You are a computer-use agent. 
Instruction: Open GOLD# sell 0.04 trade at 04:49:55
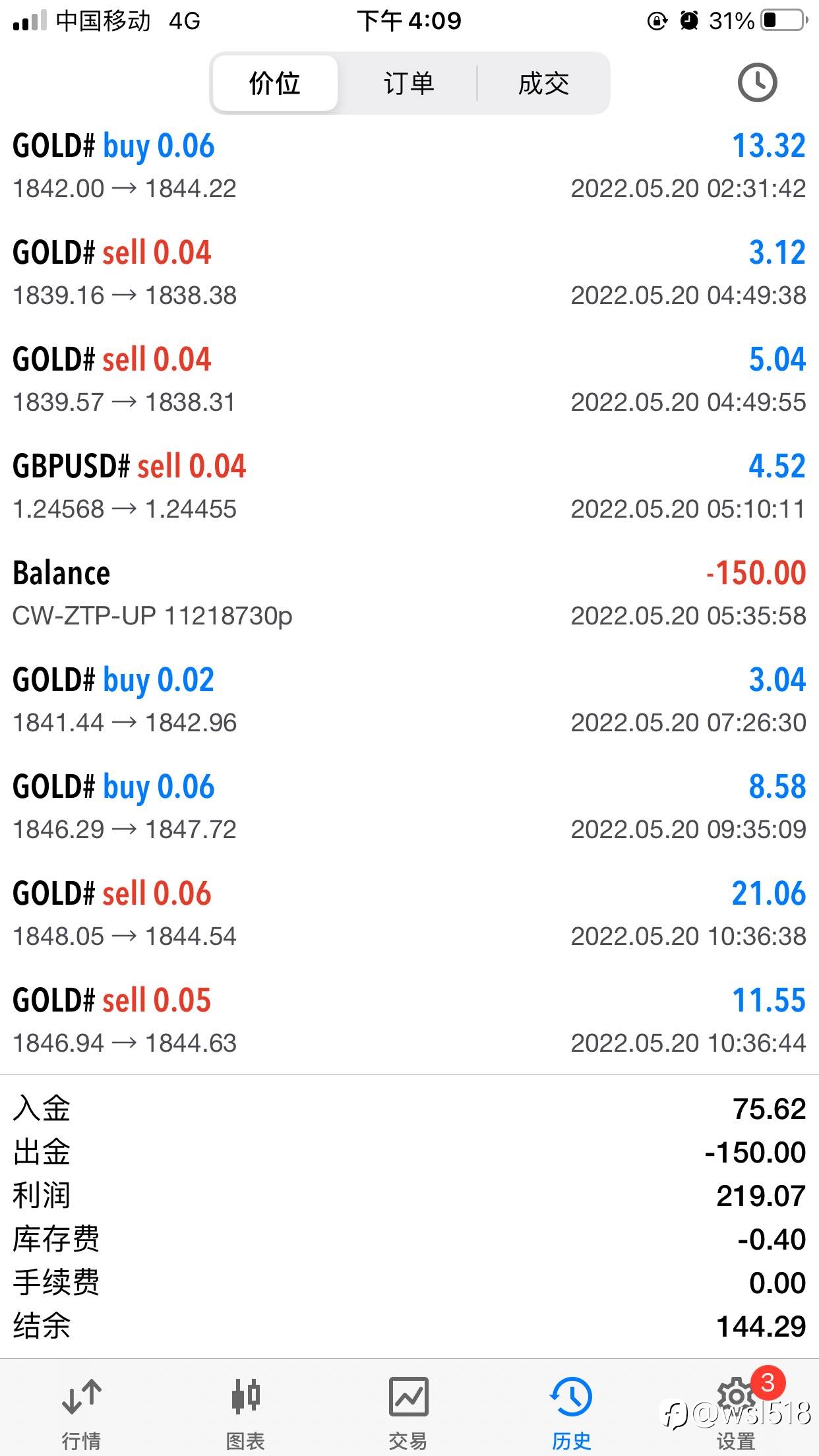[x=409, y=380]
